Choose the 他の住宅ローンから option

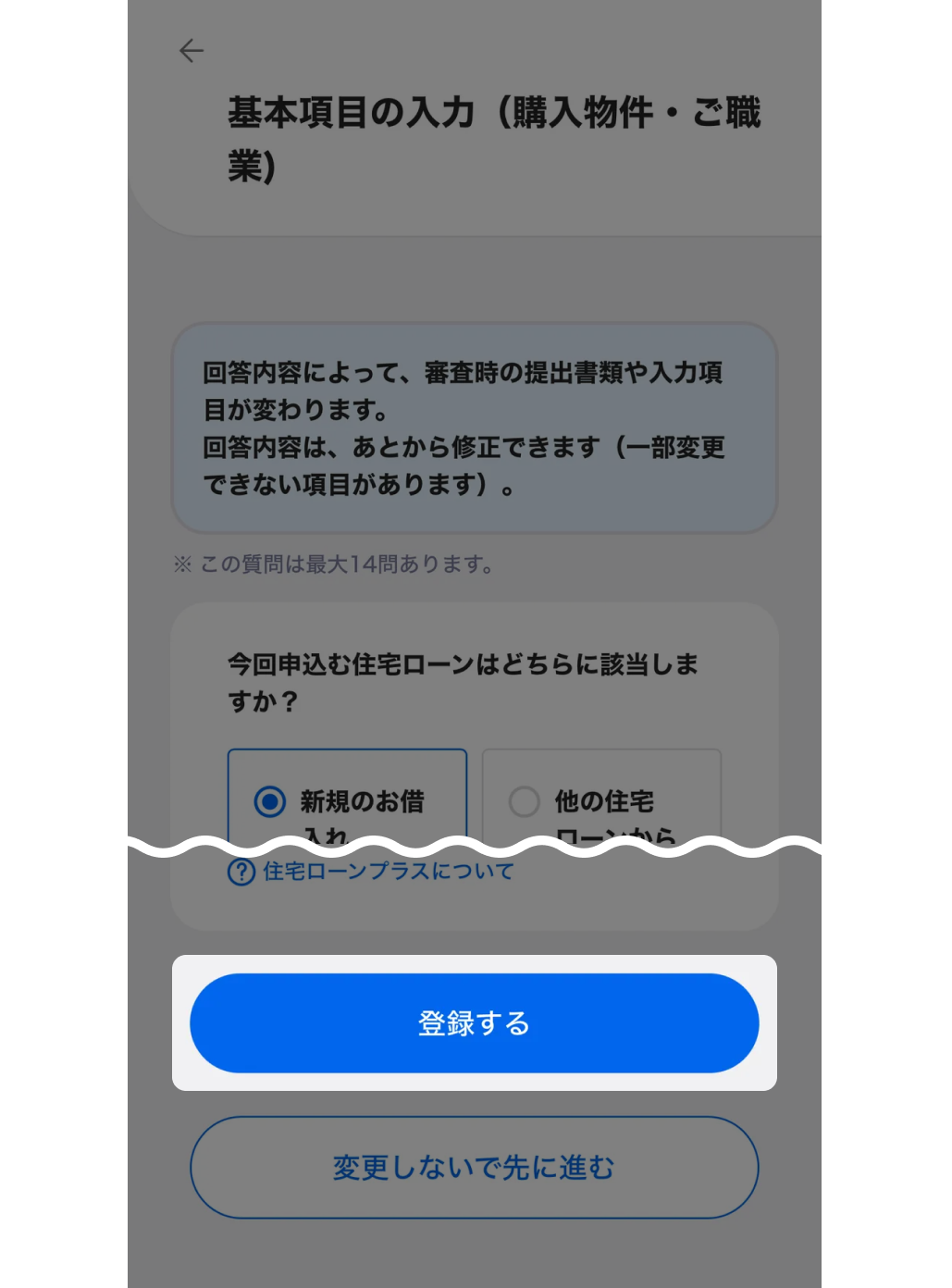pyautogui.click(x=525, y=801)
